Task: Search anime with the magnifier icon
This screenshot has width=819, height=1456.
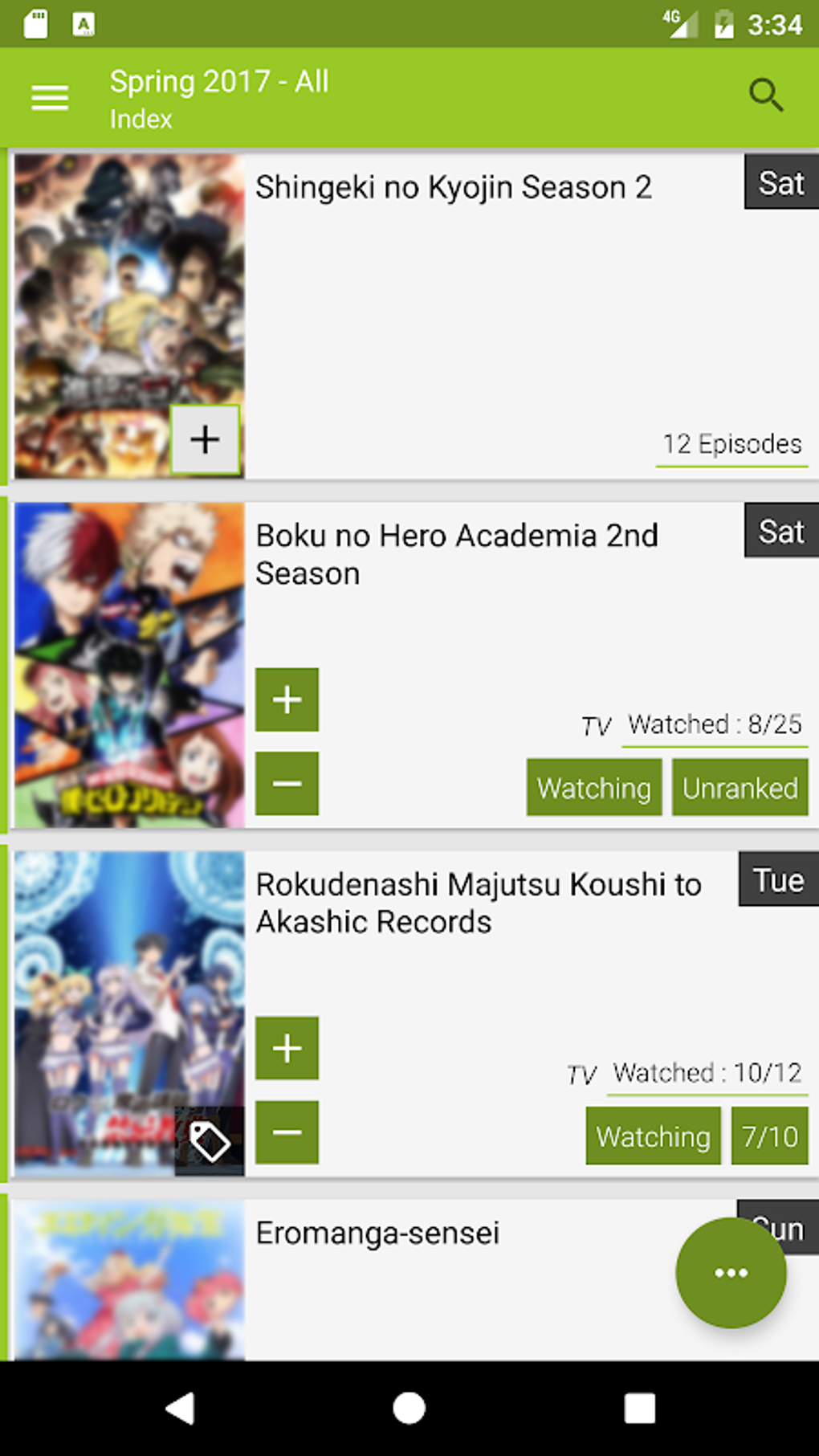Action: [x=765, y=96]
